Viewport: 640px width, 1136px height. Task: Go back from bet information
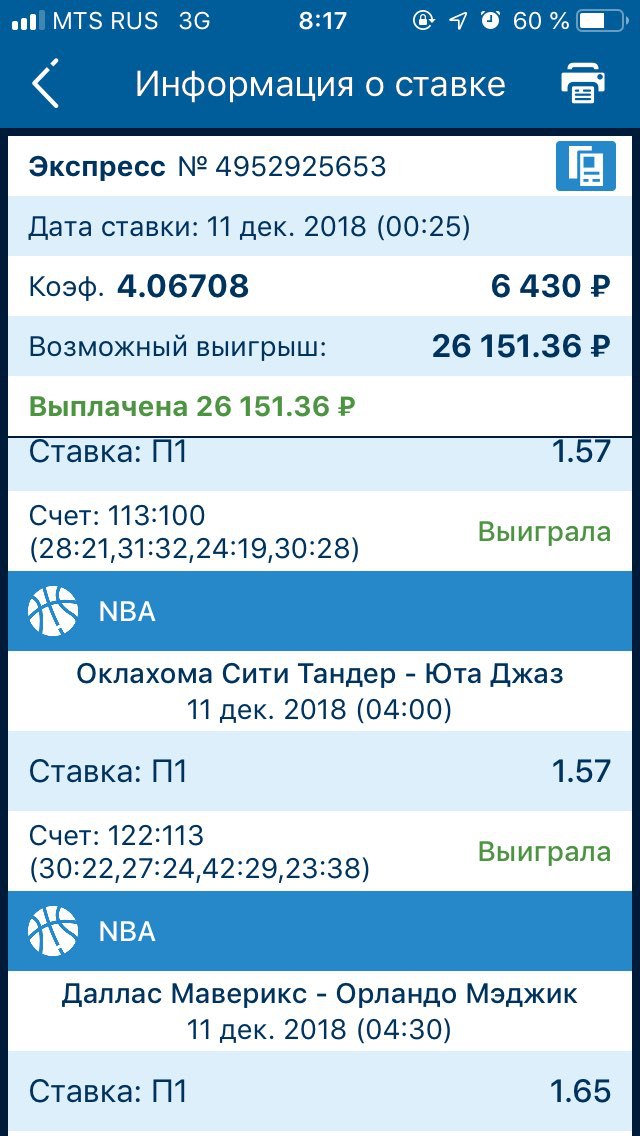(45, 84)
